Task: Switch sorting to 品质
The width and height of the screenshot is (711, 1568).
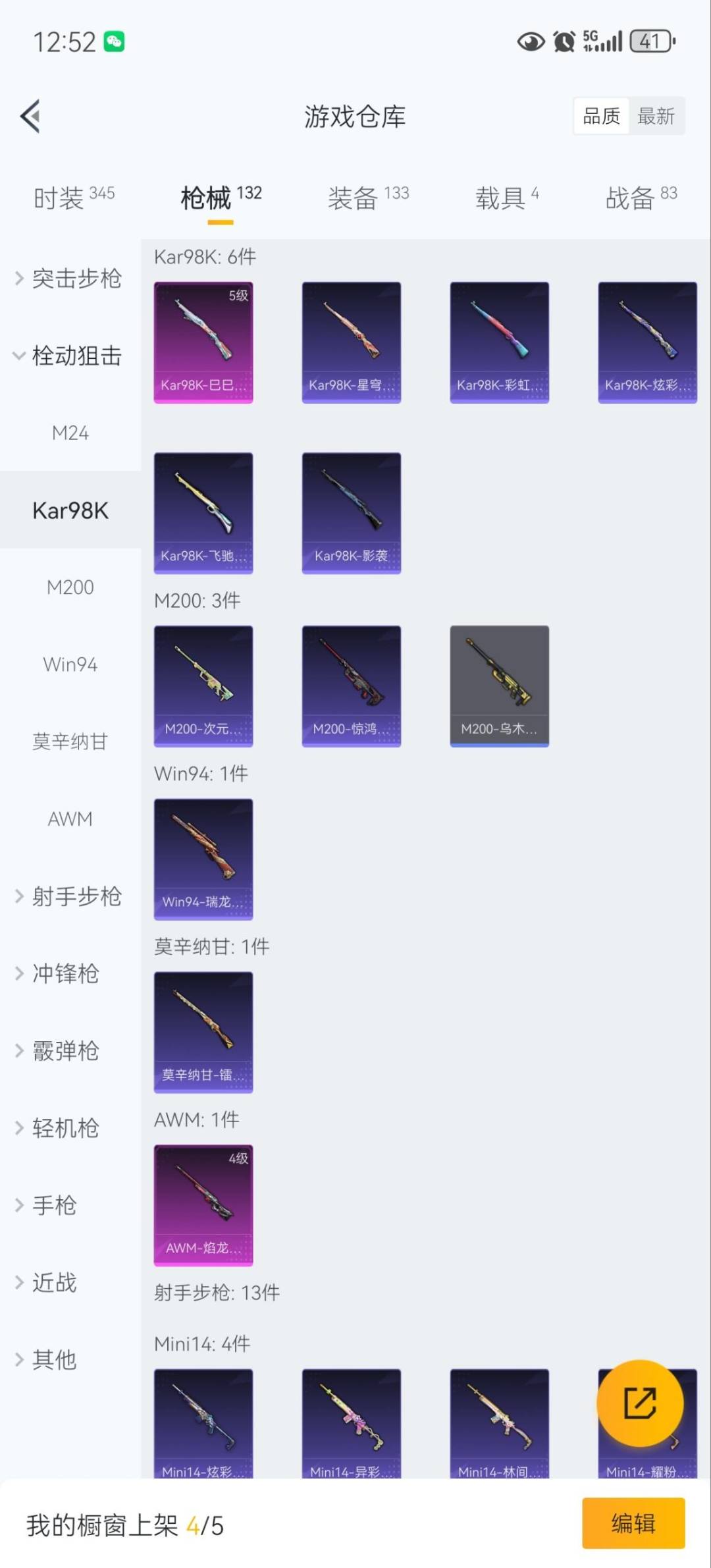Action: [601, 115]
